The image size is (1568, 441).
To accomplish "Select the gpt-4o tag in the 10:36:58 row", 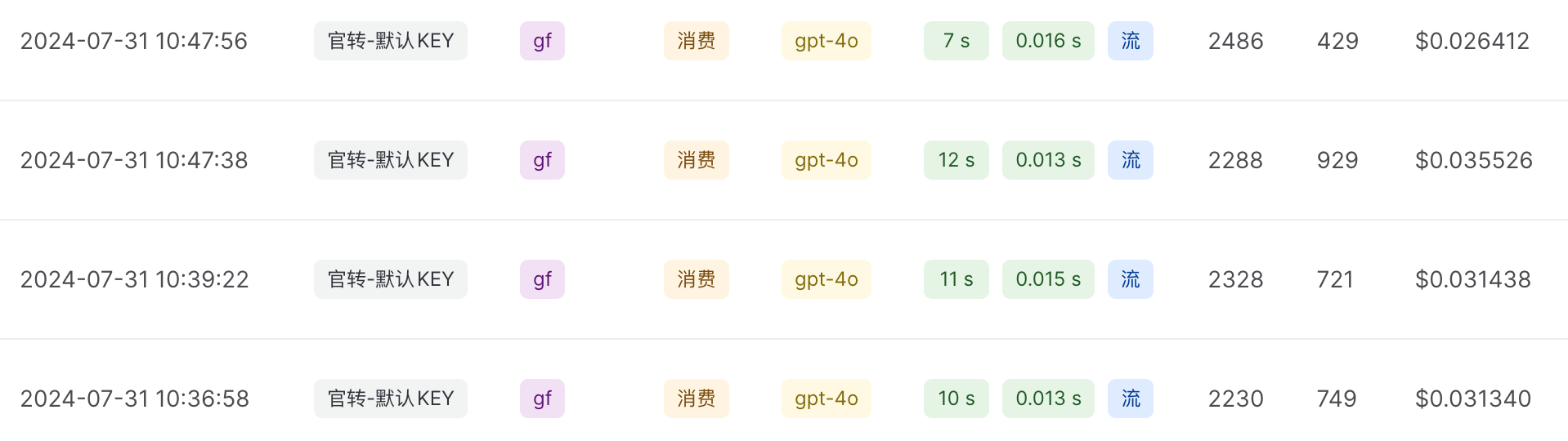I will (826, 399).
